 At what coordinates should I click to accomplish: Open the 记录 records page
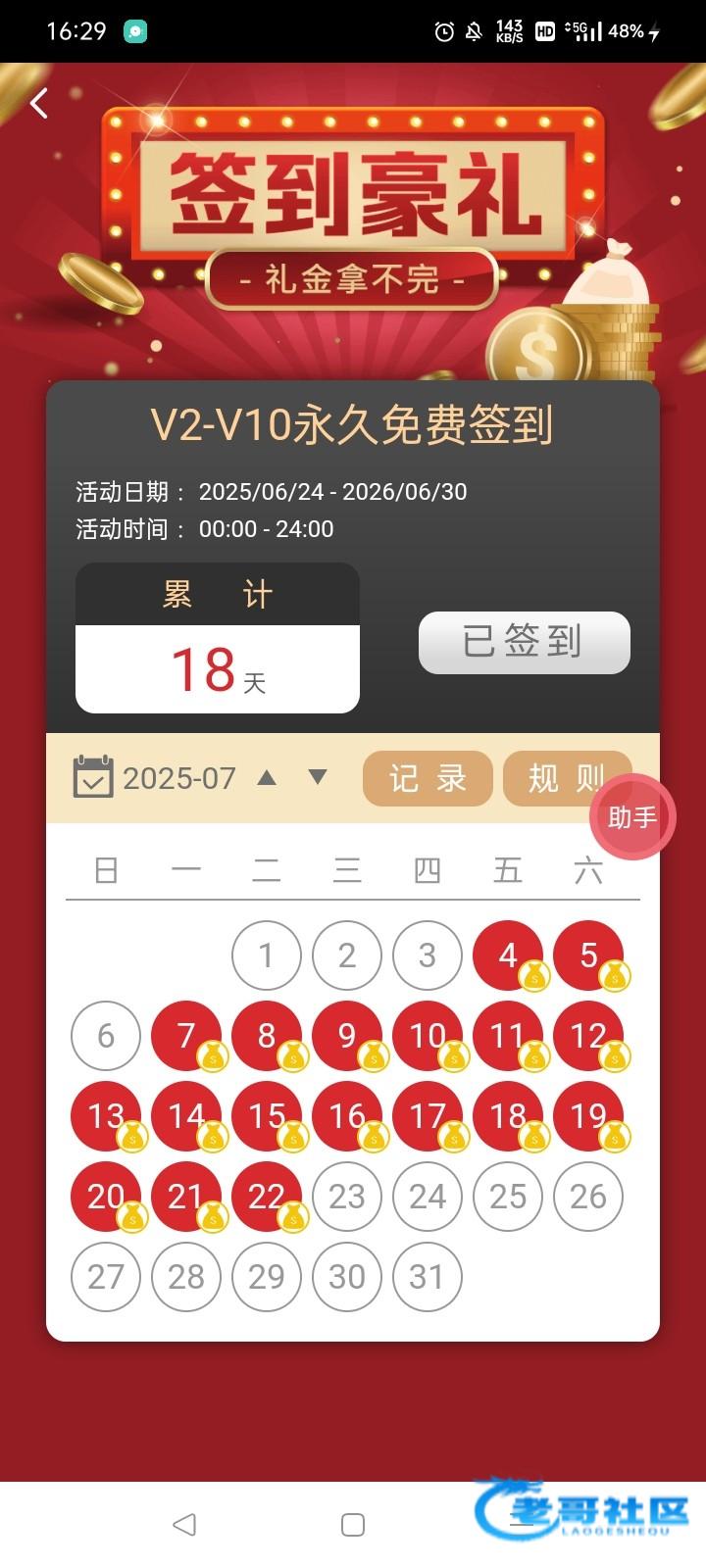click(x=428, y=779)
